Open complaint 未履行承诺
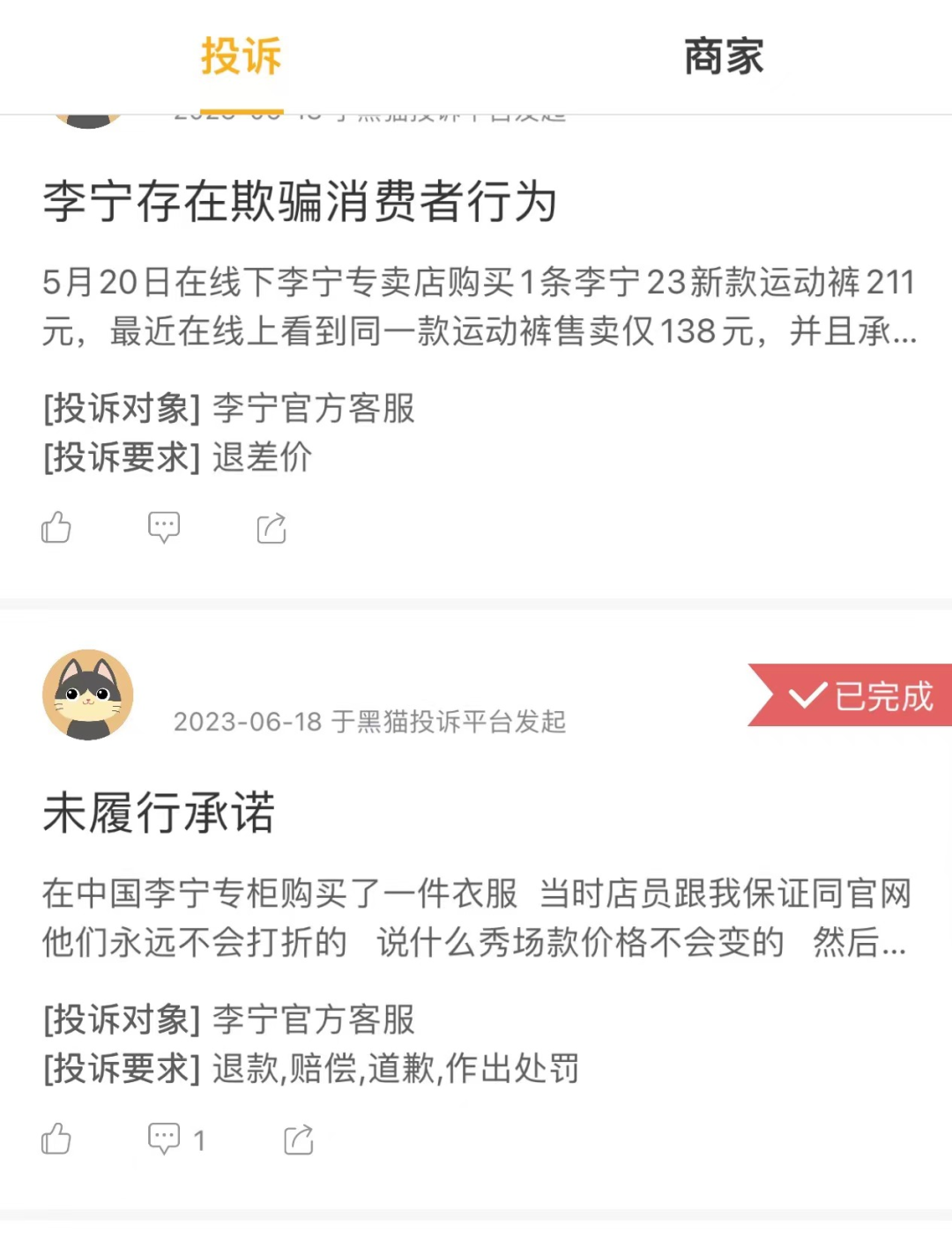Image resolution: width=952 pixels, height=1247 pixels. point(159,812)
